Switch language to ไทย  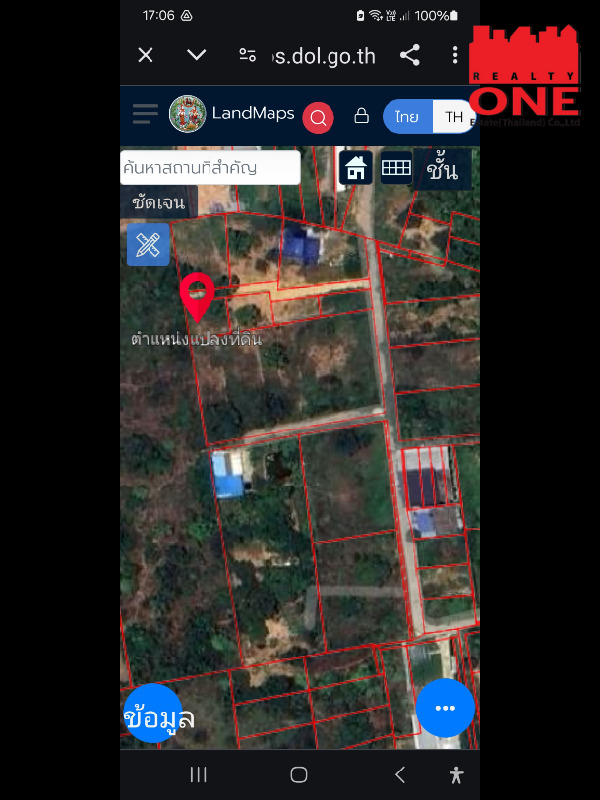click(x=407, y=117)
